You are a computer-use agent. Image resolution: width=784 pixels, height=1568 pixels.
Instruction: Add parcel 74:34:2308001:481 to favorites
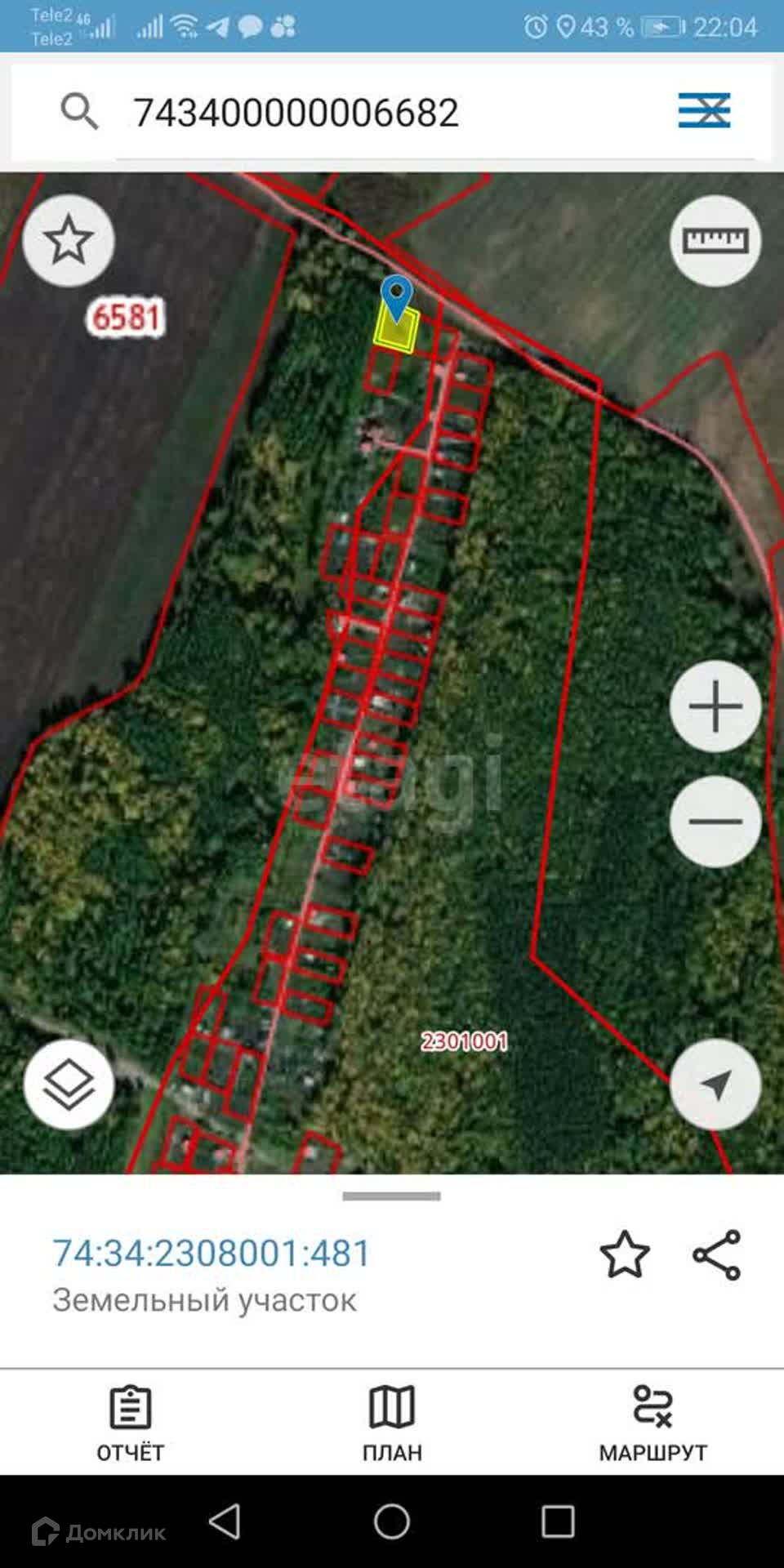click(x=625, y=1254)
